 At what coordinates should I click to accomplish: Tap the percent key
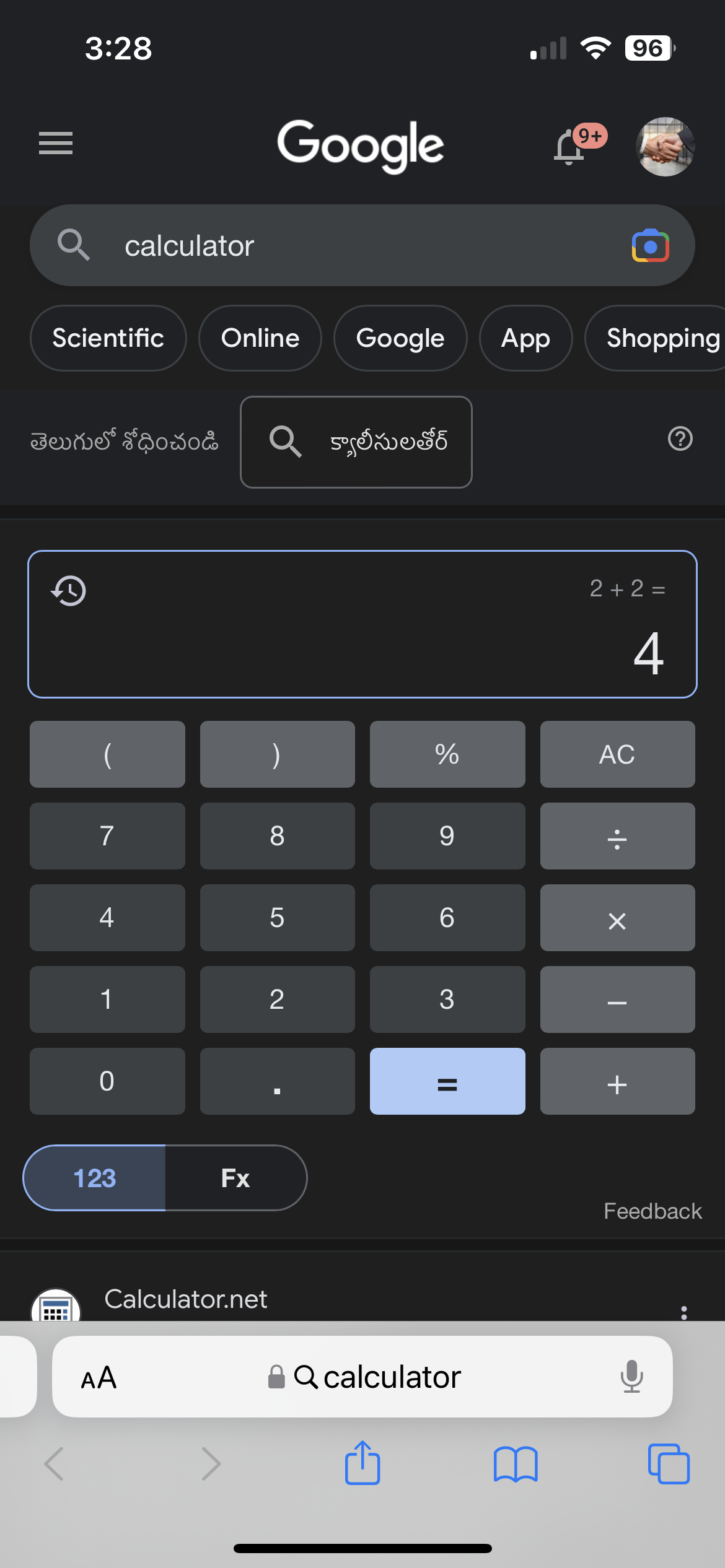click(447, 754)
